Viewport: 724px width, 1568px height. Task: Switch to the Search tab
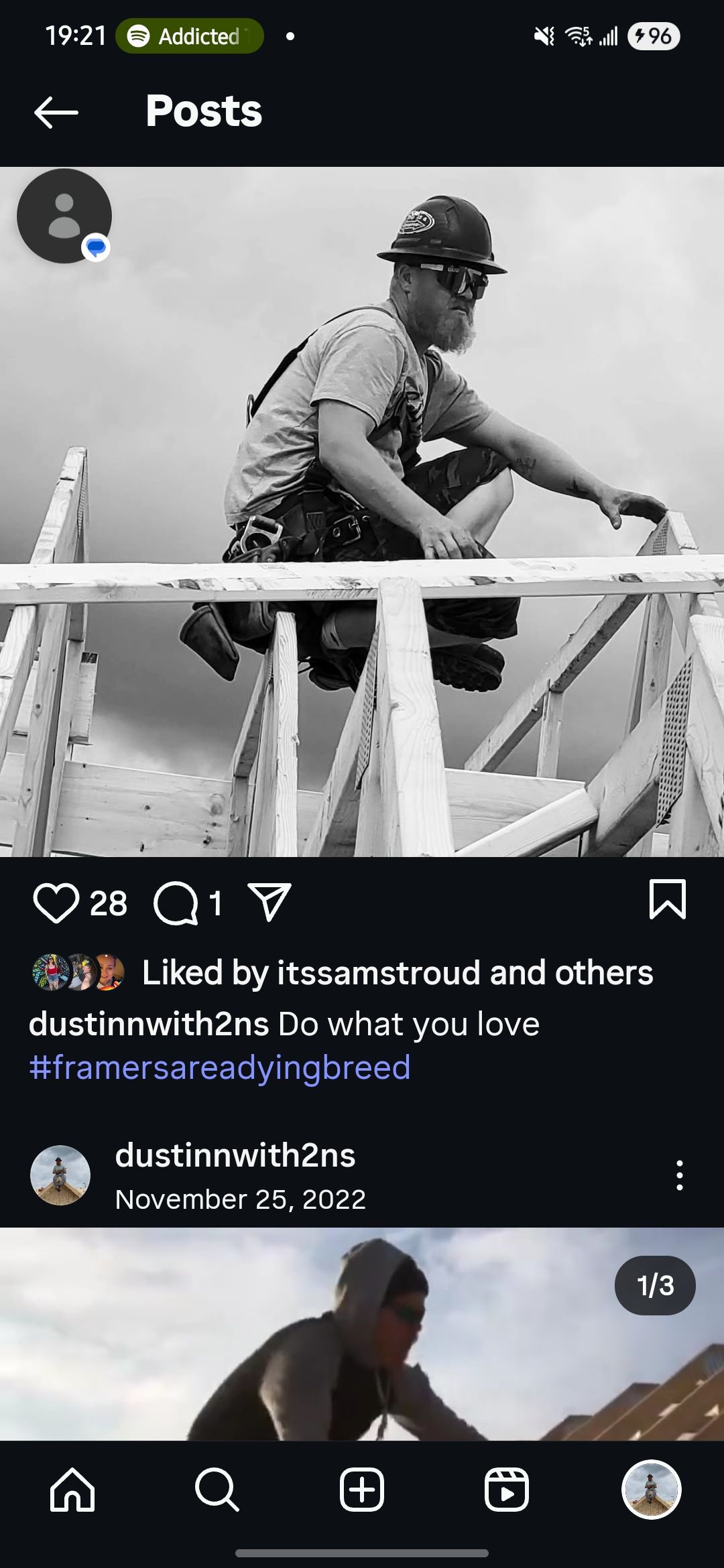217,1490
